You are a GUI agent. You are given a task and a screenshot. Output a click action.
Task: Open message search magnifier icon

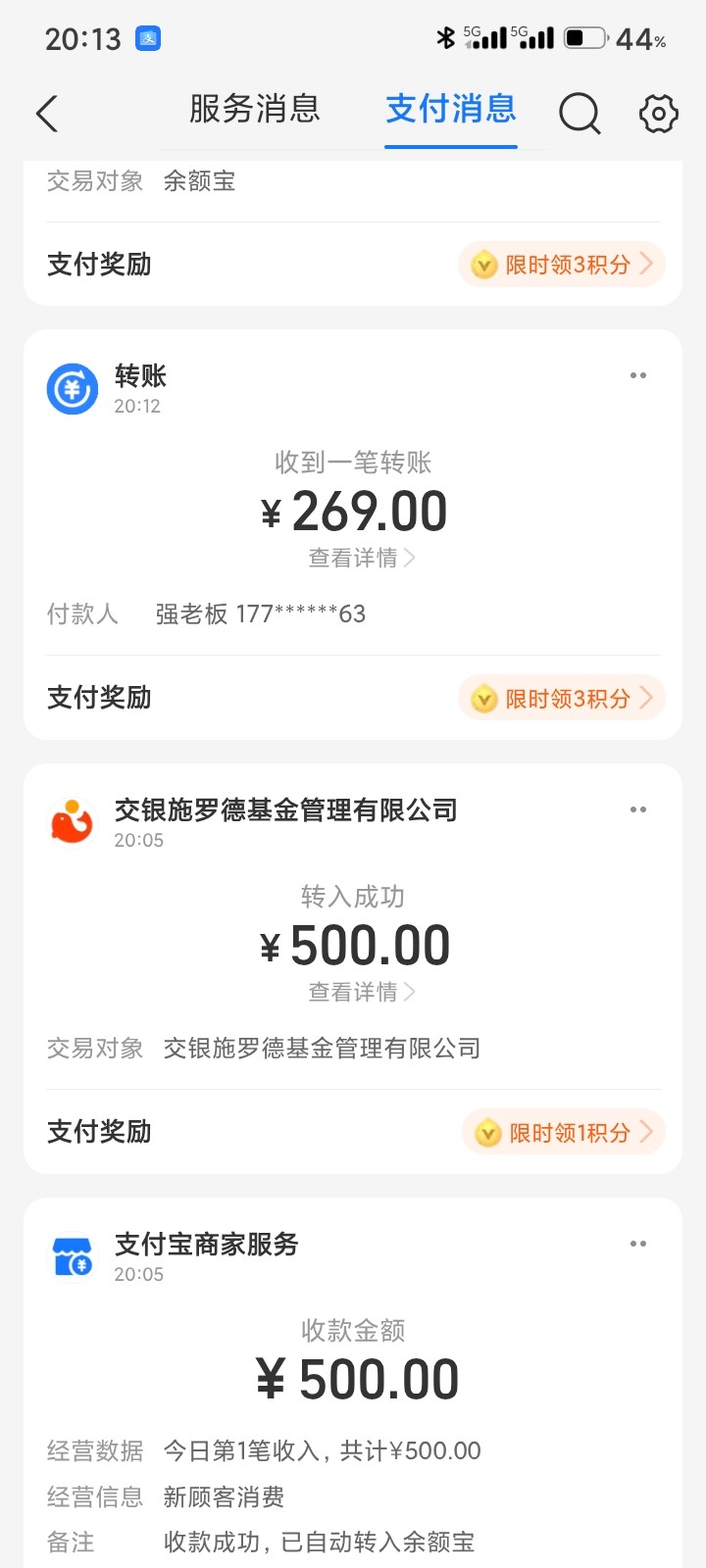point(580,114)
